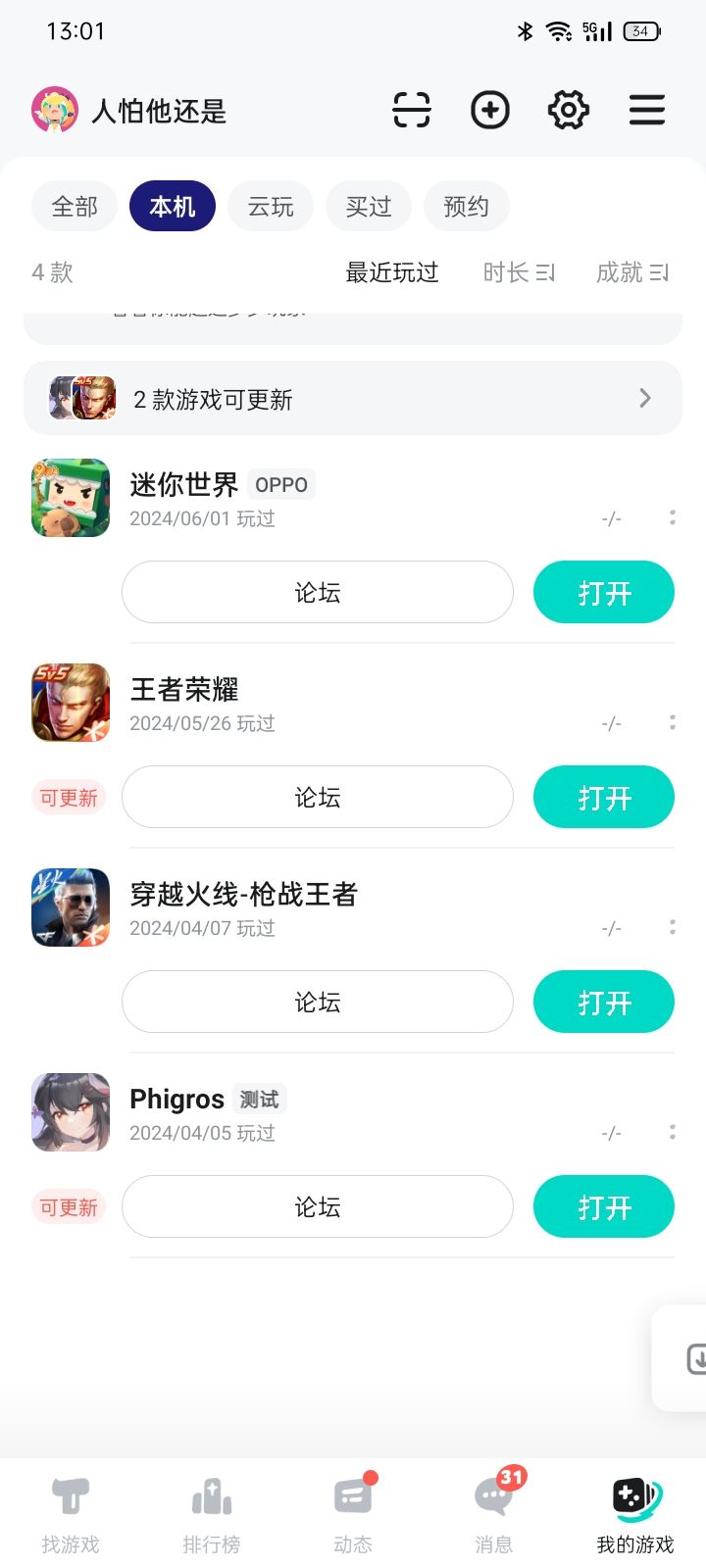Image resolution: width=706 pixels, height=1568 pixels.
Task: Select the 全部 filter chip
Action: pyautogui.click(x=75, y=206)
